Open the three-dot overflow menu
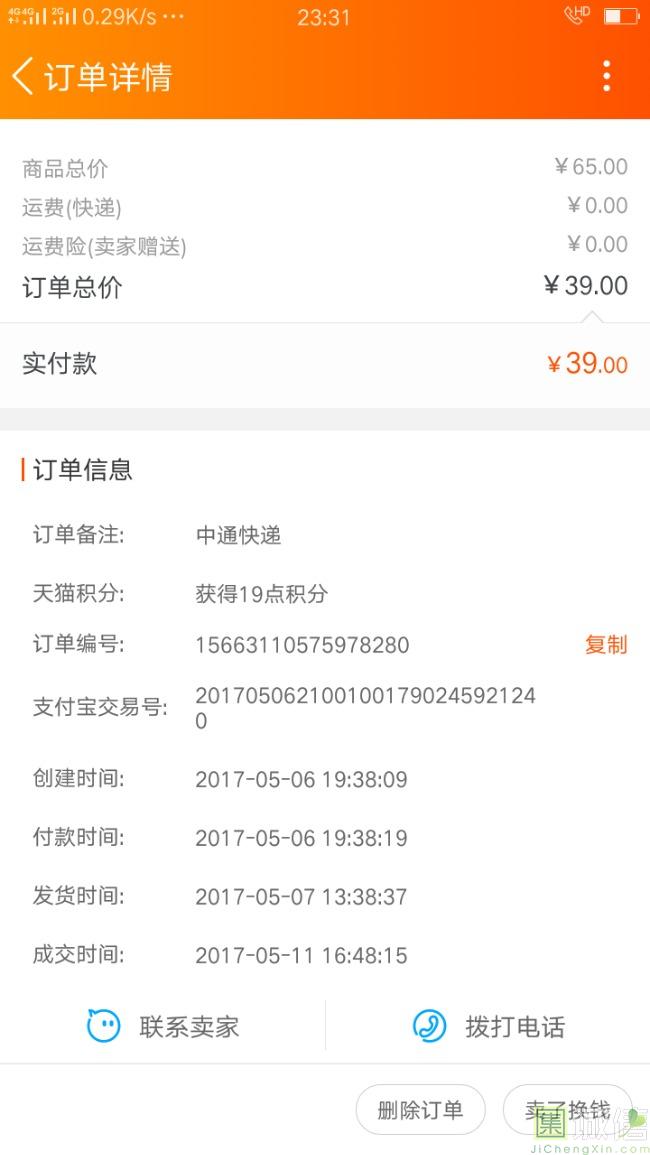 point(606,76)
